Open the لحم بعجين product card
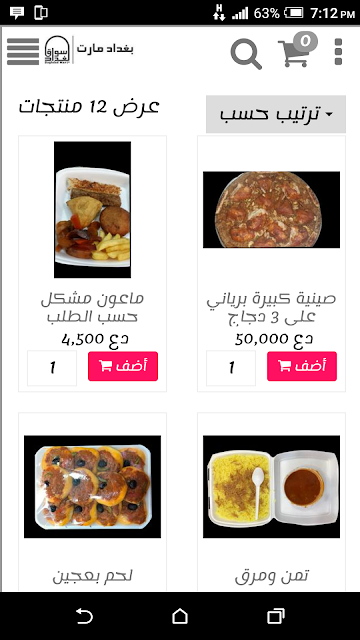 pos(92,502)
